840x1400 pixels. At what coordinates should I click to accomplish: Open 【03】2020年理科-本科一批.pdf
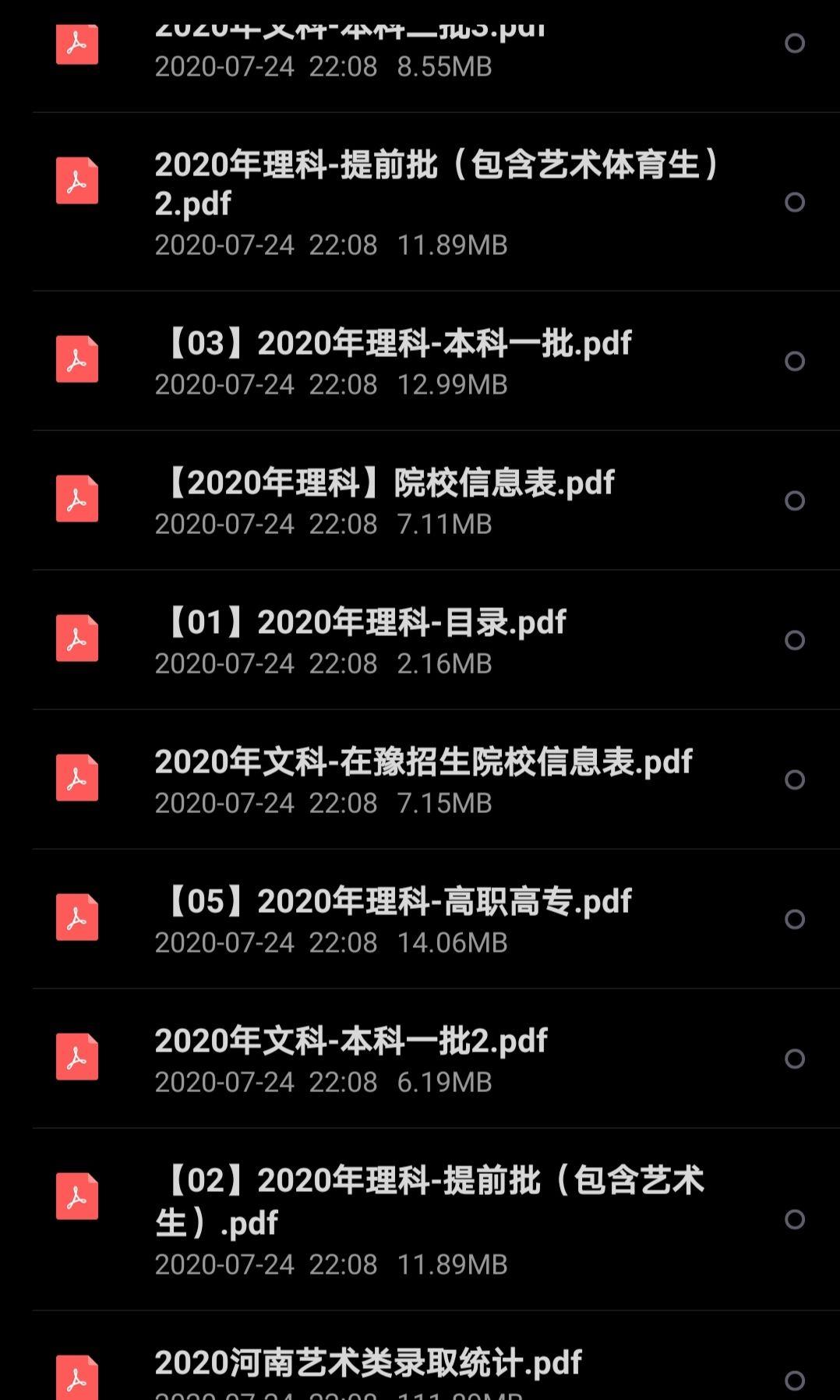point(394,344)
